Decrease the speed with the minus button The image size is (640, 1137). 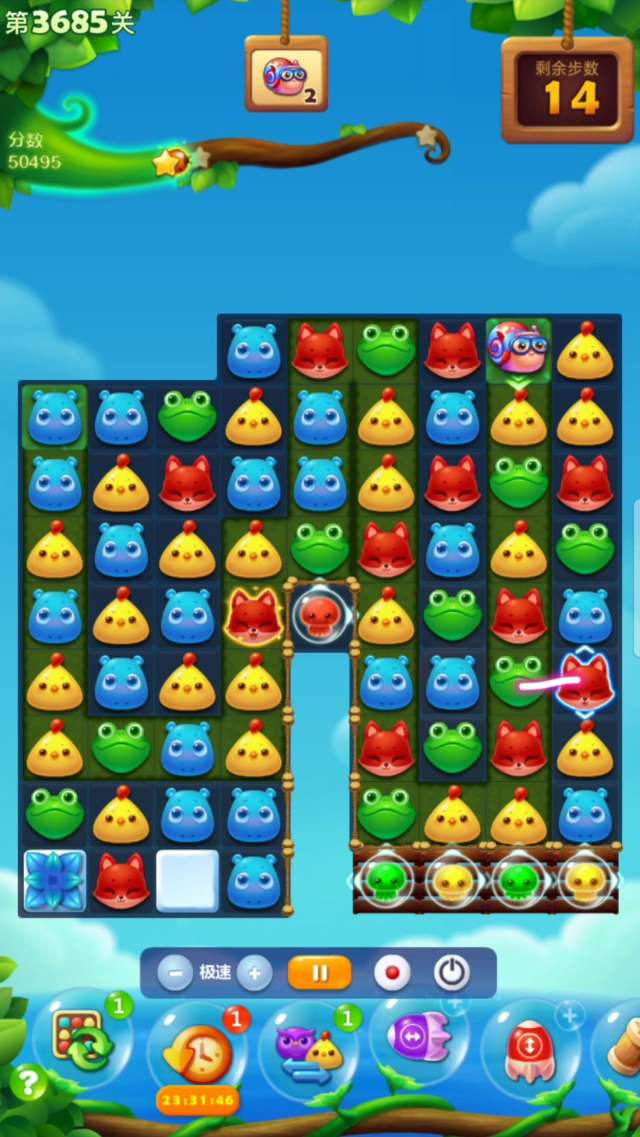click(175, 972)
